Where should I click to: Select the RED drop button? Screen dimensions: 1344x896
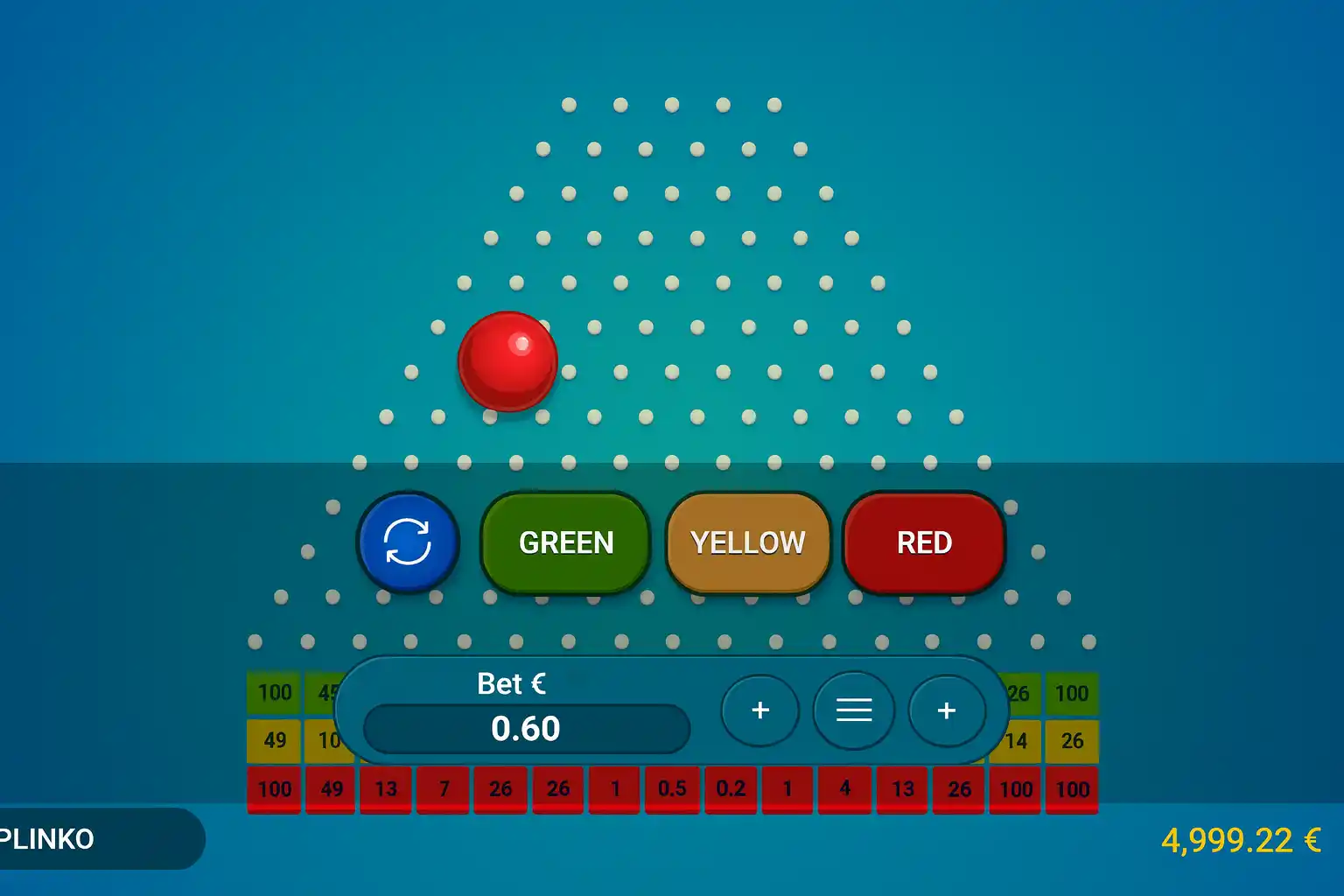coord(924,542)
